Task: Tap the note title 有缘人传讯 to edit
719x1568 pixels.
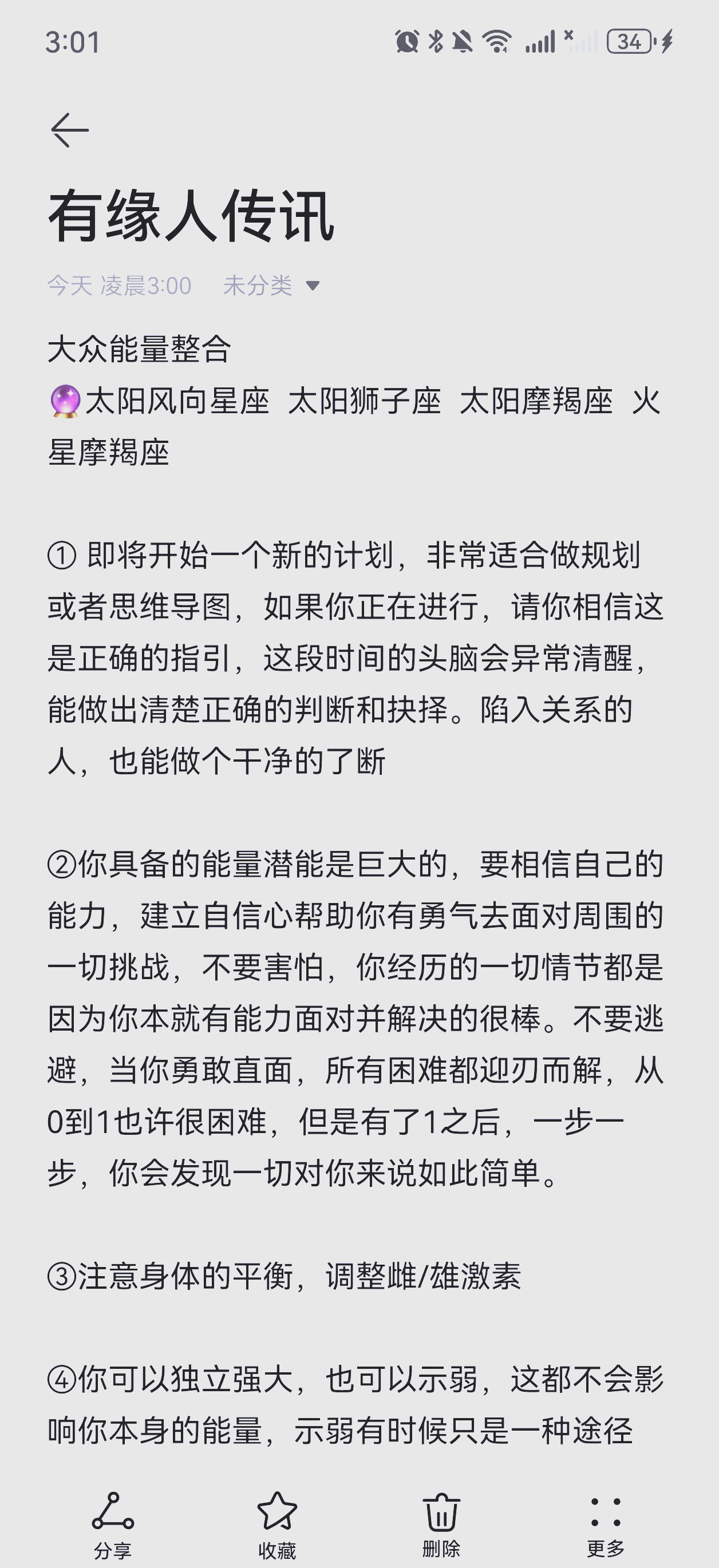Action: [x=191, y=216]
